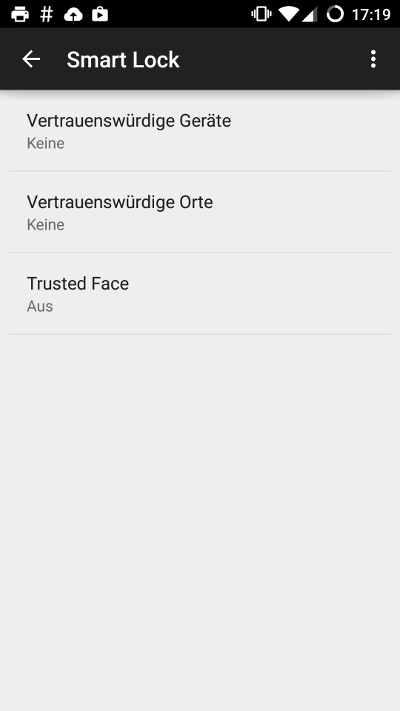Screen dimensions: 400x711
Task: Select Vertrauenswürdige Orte
Action: pyautogui.click(x=200, y=212)
